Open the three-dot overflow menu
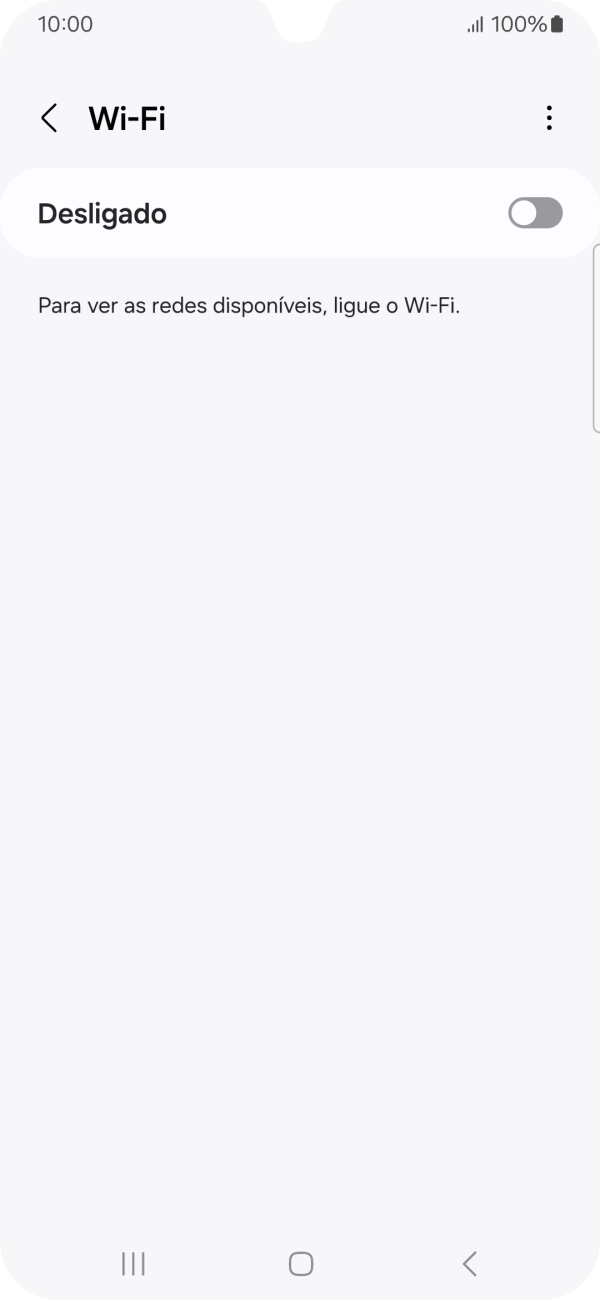 coord(549,118)
